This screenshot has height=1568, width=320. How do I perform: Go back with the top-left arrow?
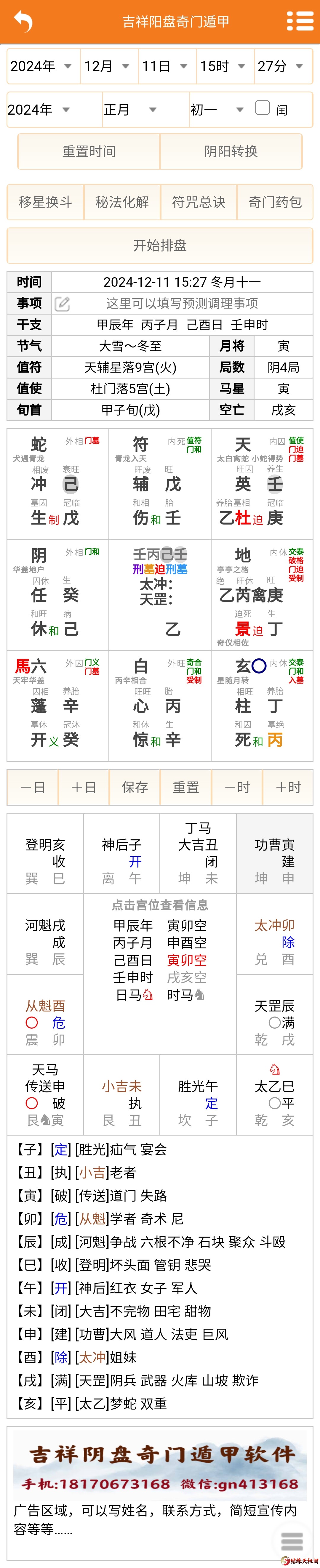tap(23, 22)
